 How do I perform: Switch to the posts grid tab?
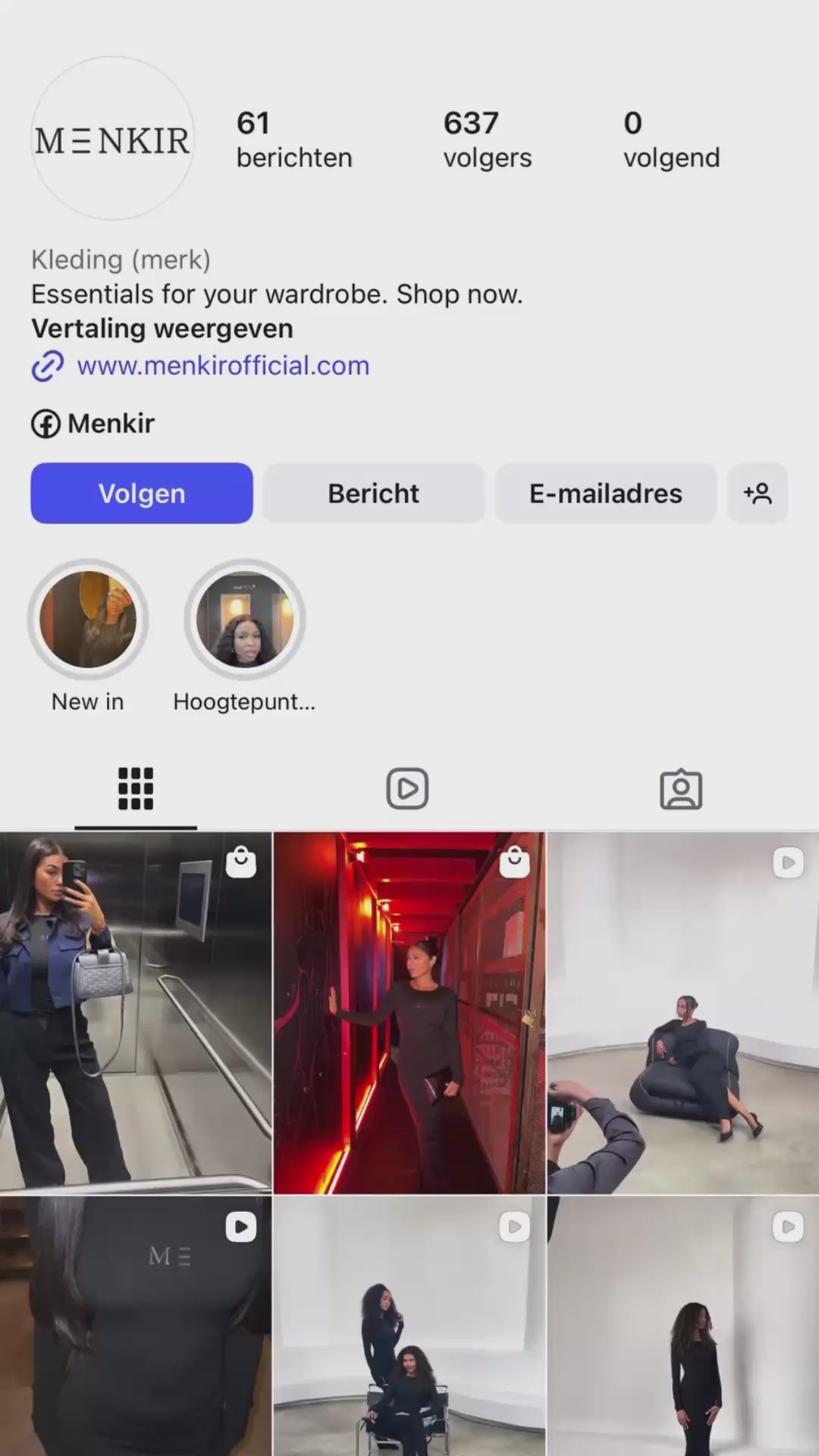(136, 789)
